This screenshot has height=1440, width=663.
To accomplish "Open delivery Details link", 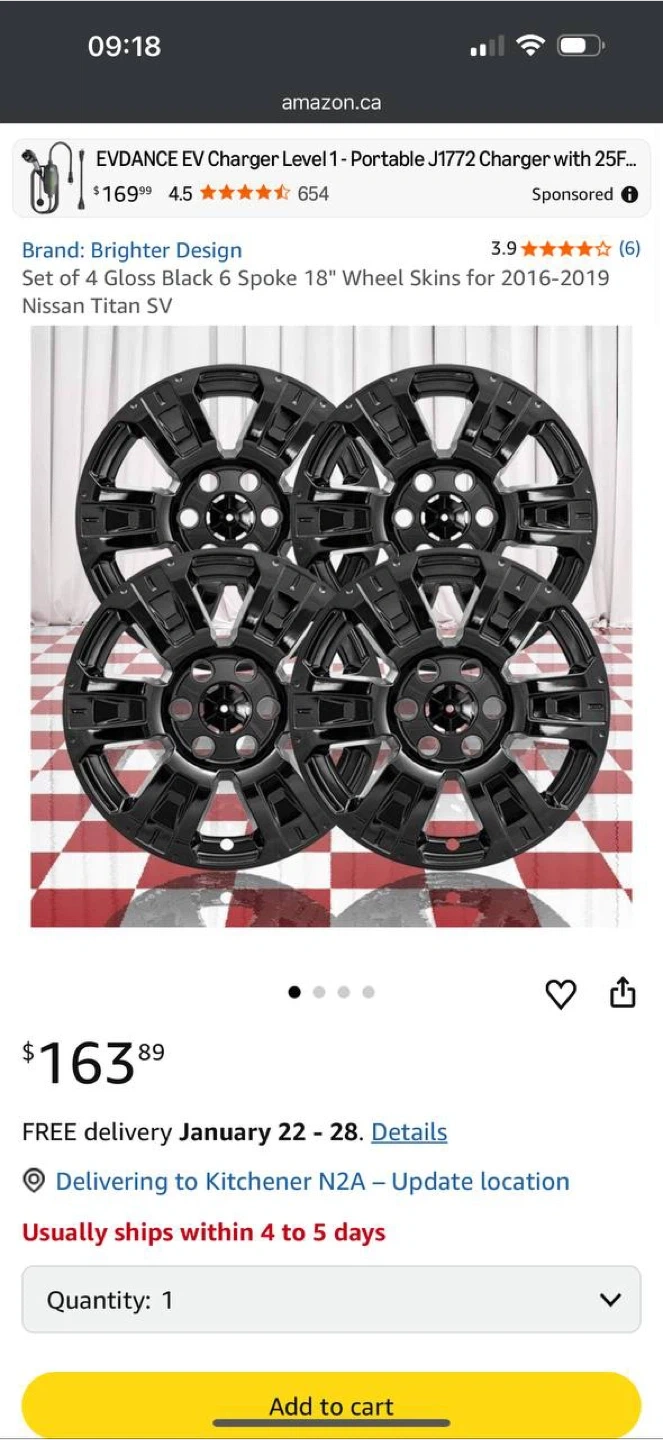I will pos(409,1132).
